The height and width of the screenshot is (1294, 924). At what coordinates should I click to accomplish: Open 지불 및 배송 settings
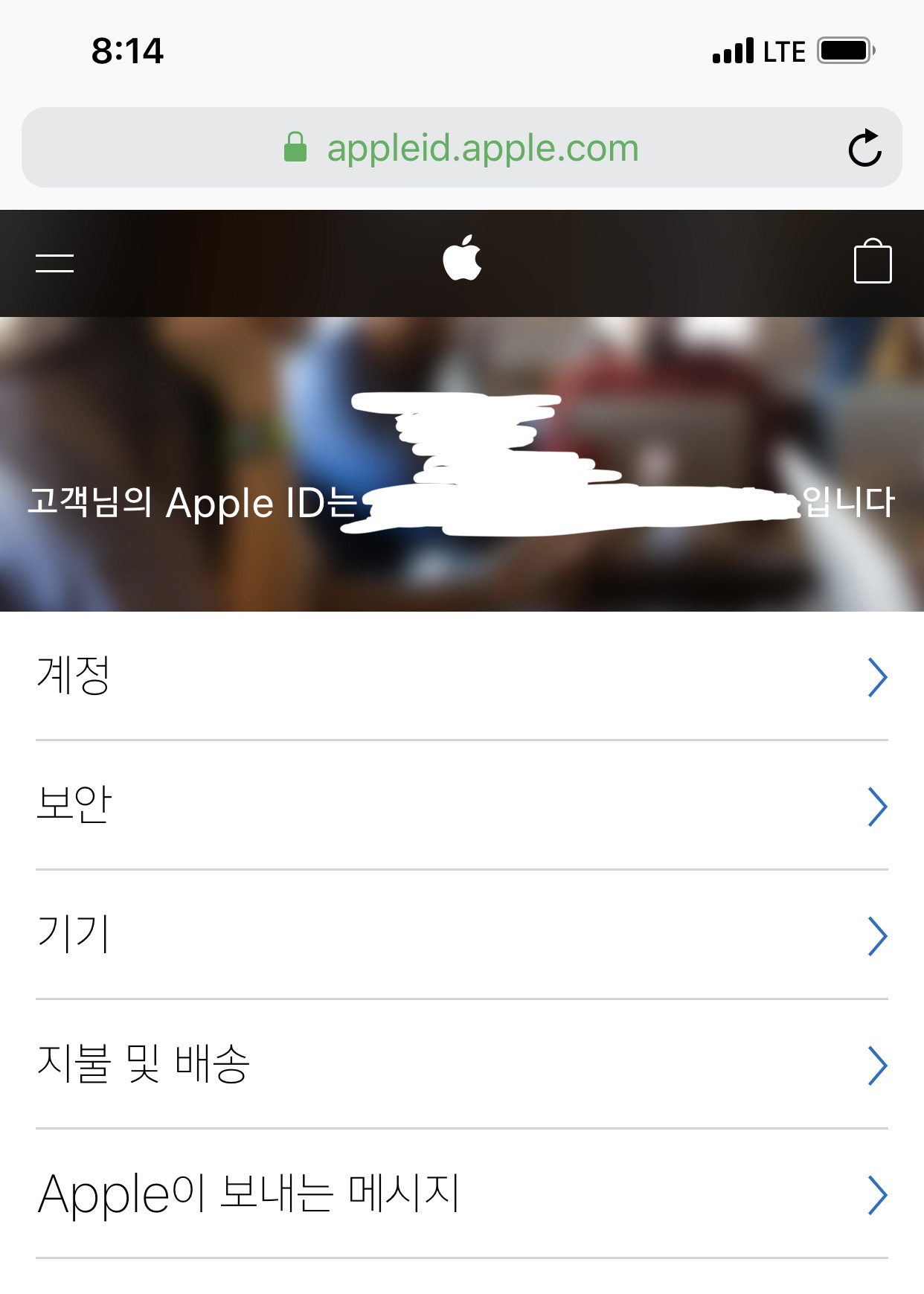(461, 1065)
